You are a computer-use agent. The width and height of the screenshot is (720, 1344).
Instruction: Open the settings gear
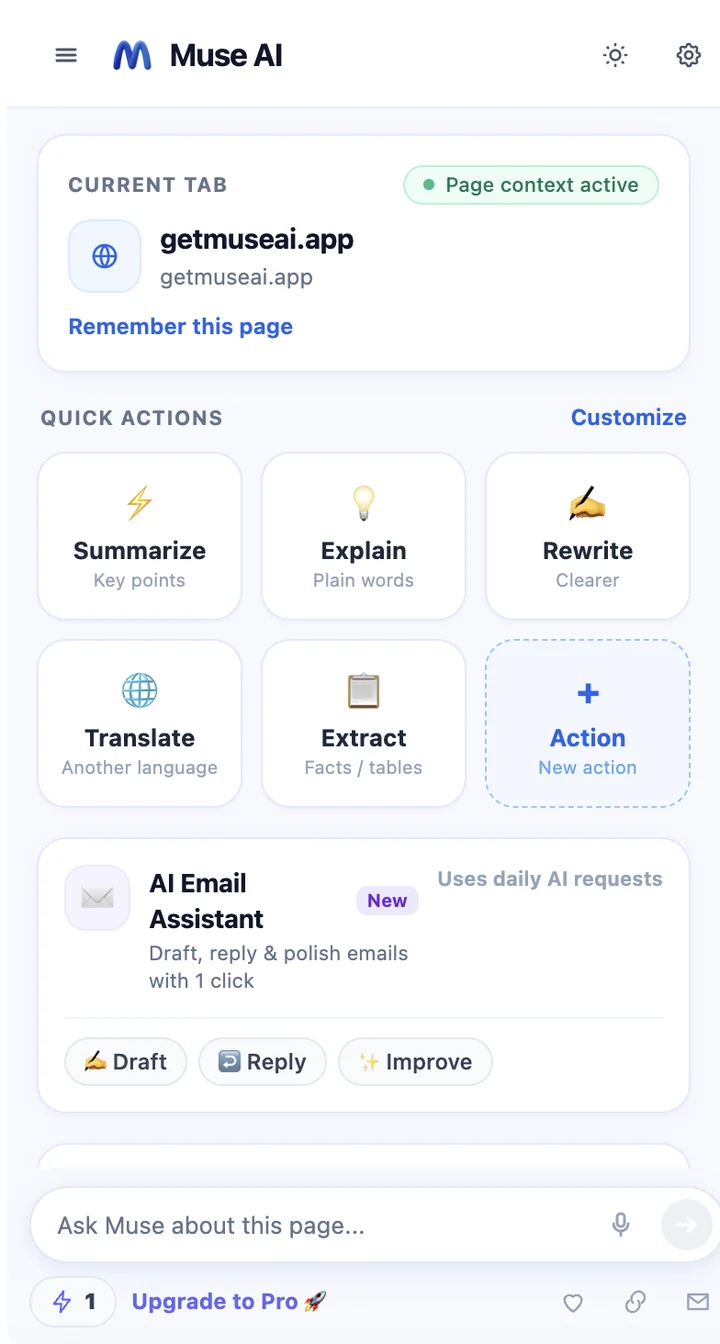point(689,55)
